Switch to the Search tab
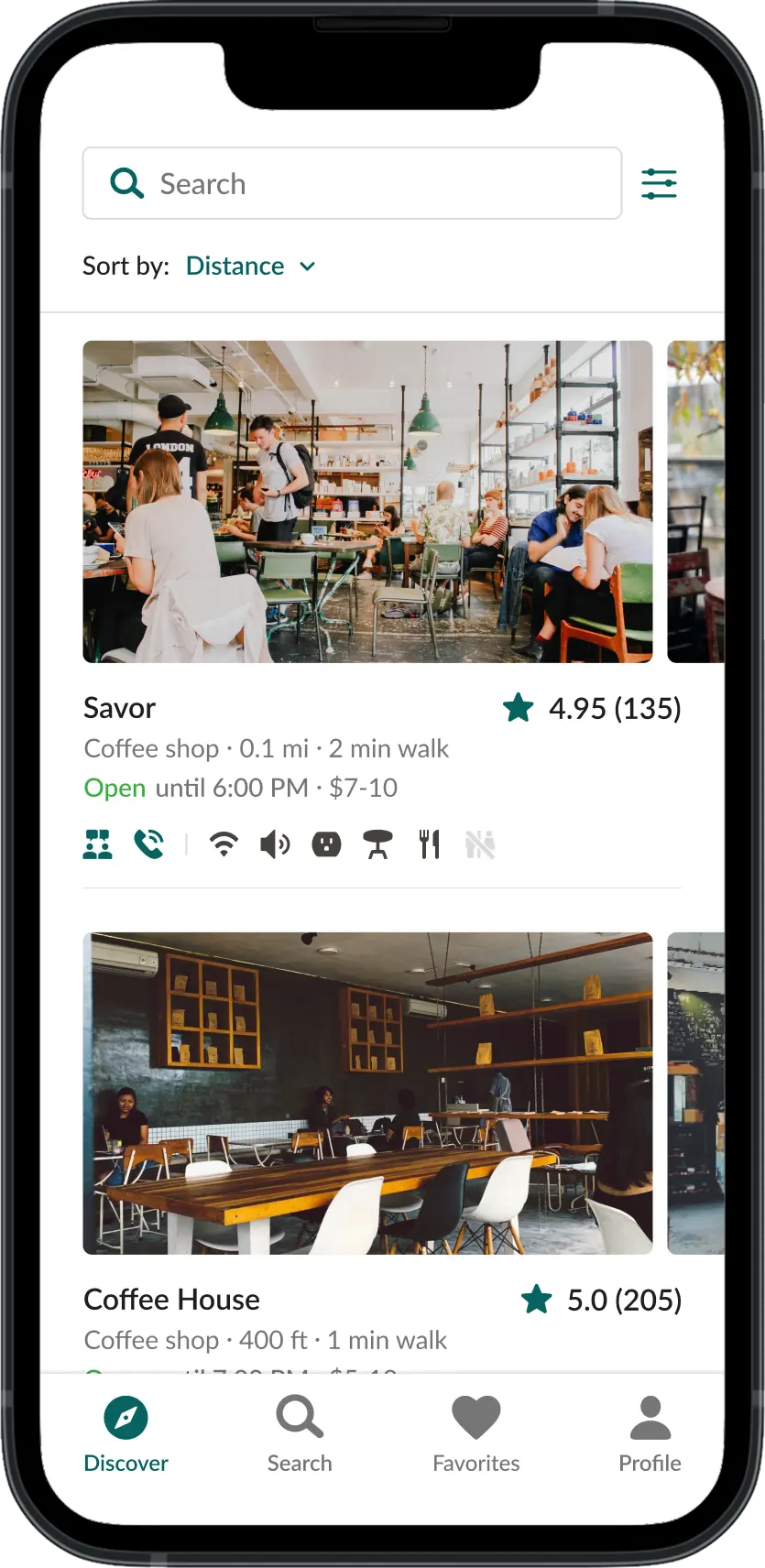Viewport: 765px width, 1568px height. [300, 1433]
